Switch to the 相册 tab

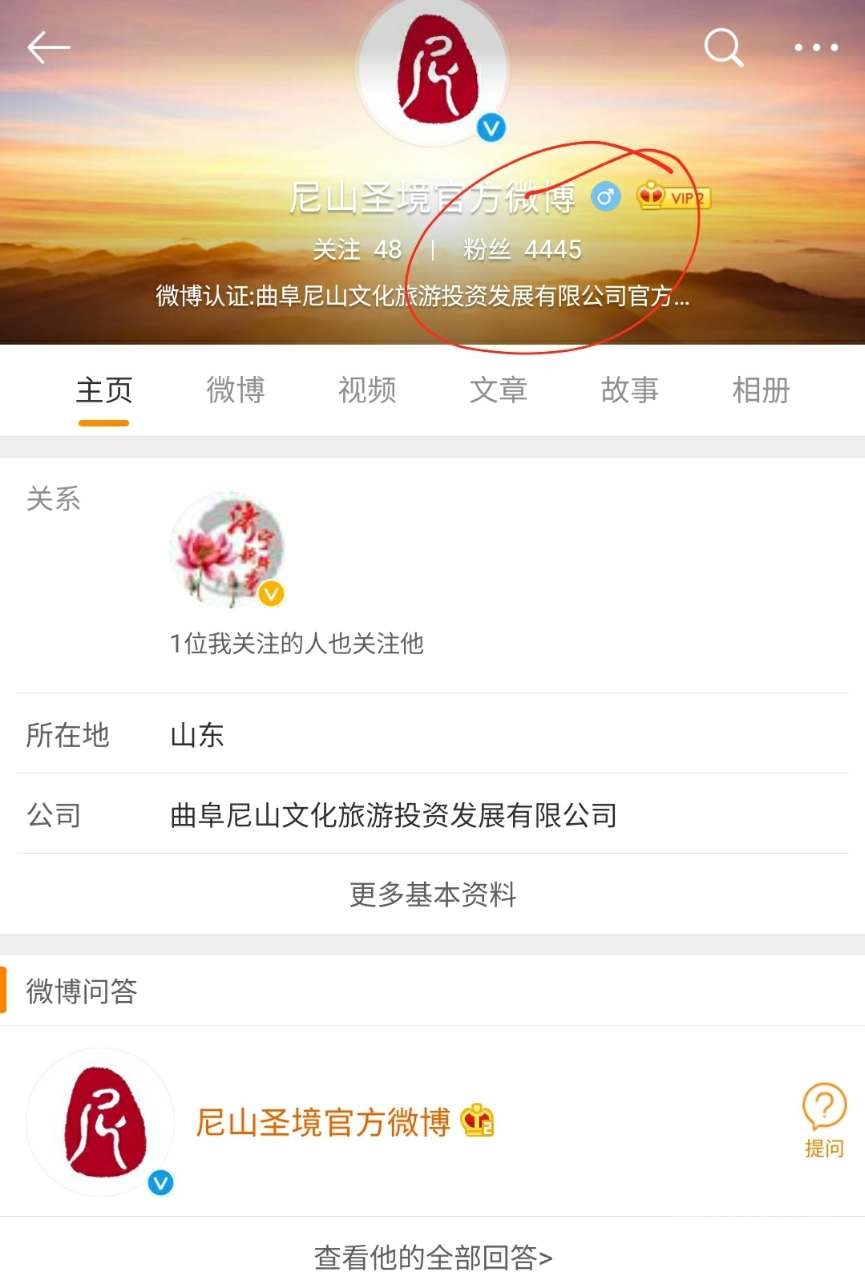pyautogui.click(x=761, y=390)
